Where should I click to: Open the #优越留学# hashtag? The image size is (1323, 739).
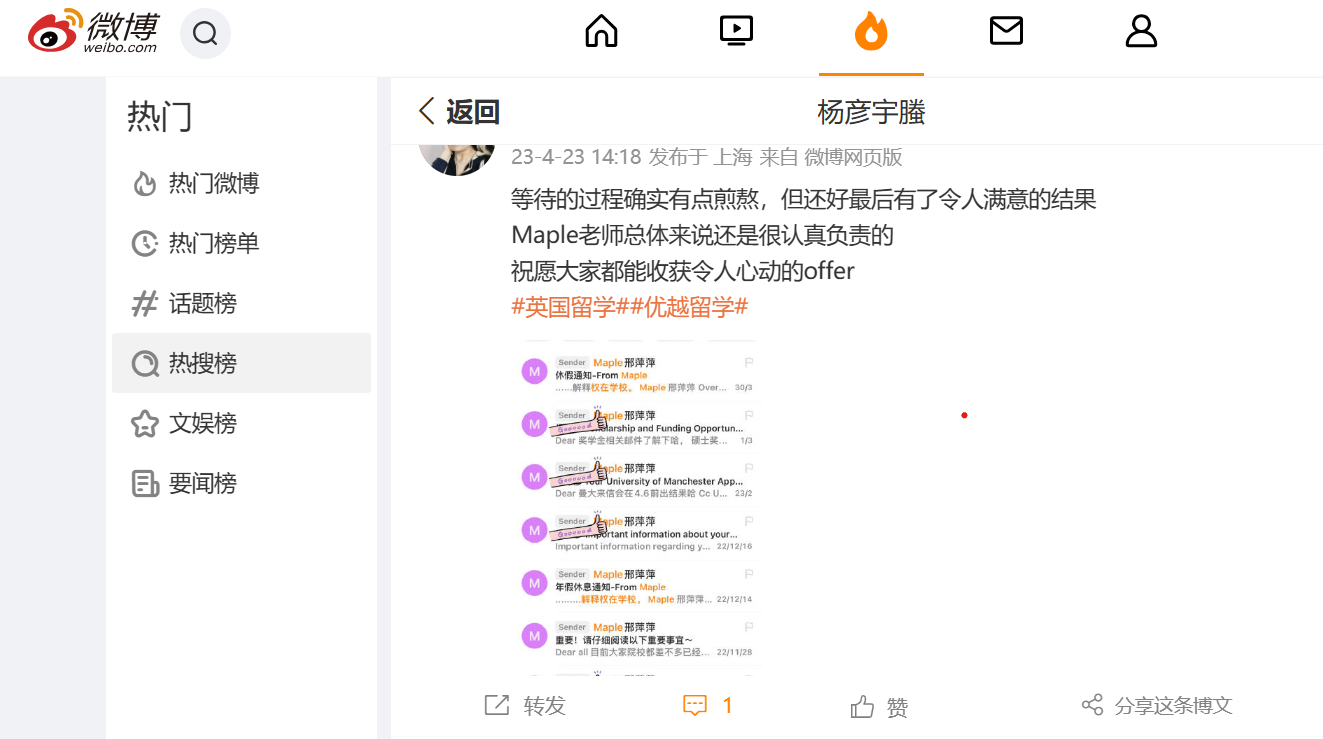[689, 306]
